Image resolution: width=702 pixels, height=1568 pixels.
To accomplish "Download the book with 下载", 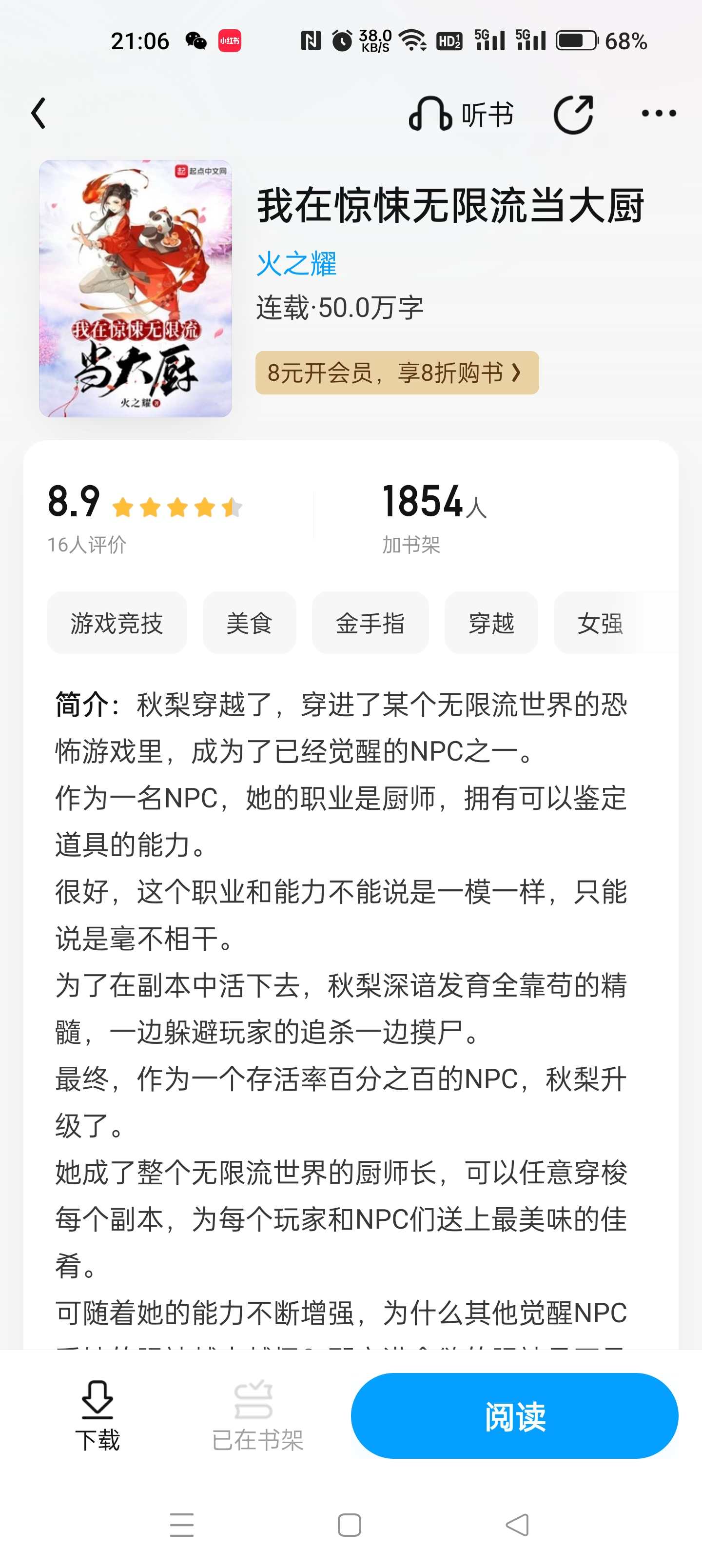I will [97, 1415].
